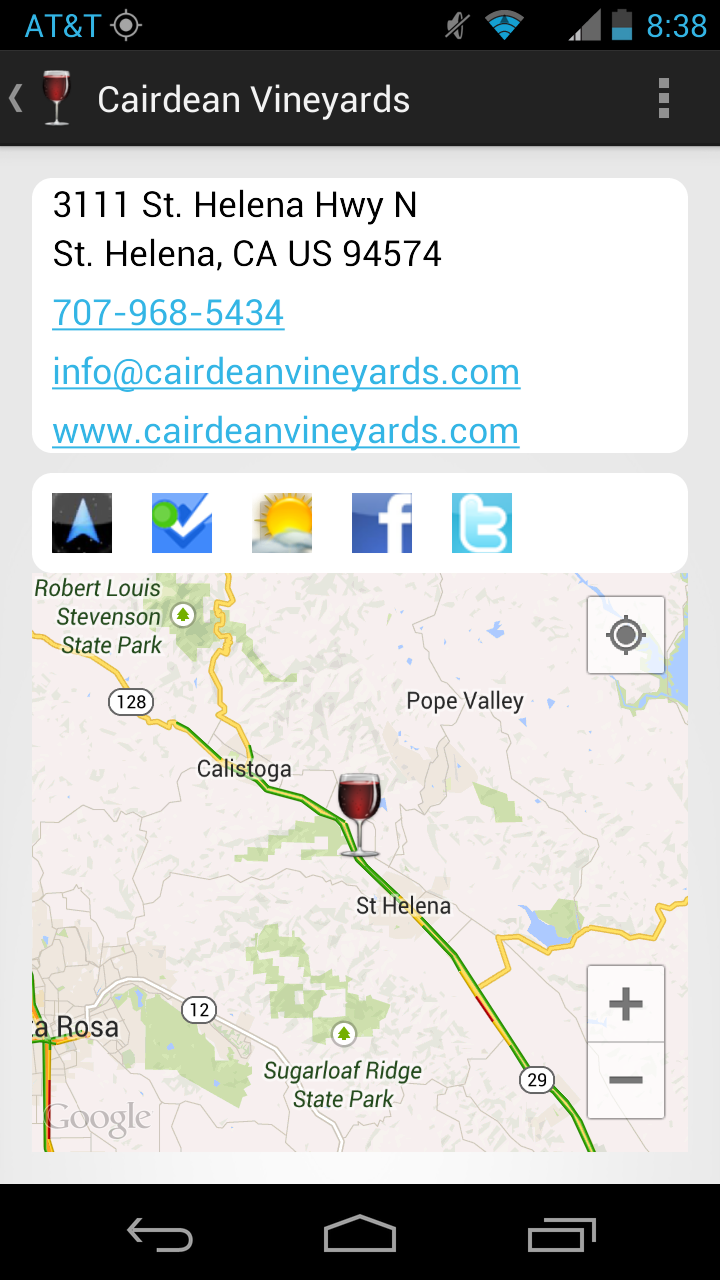Zoom out on the map
The image size is (720, 1280).
pyautogui.click(x=626, y=1080)
